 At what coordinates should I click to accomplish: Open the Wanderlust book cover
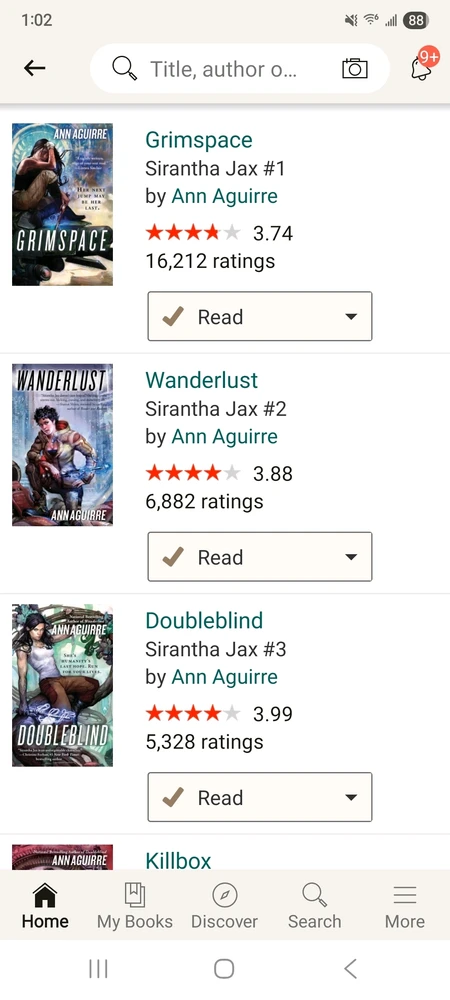[62, 445]
